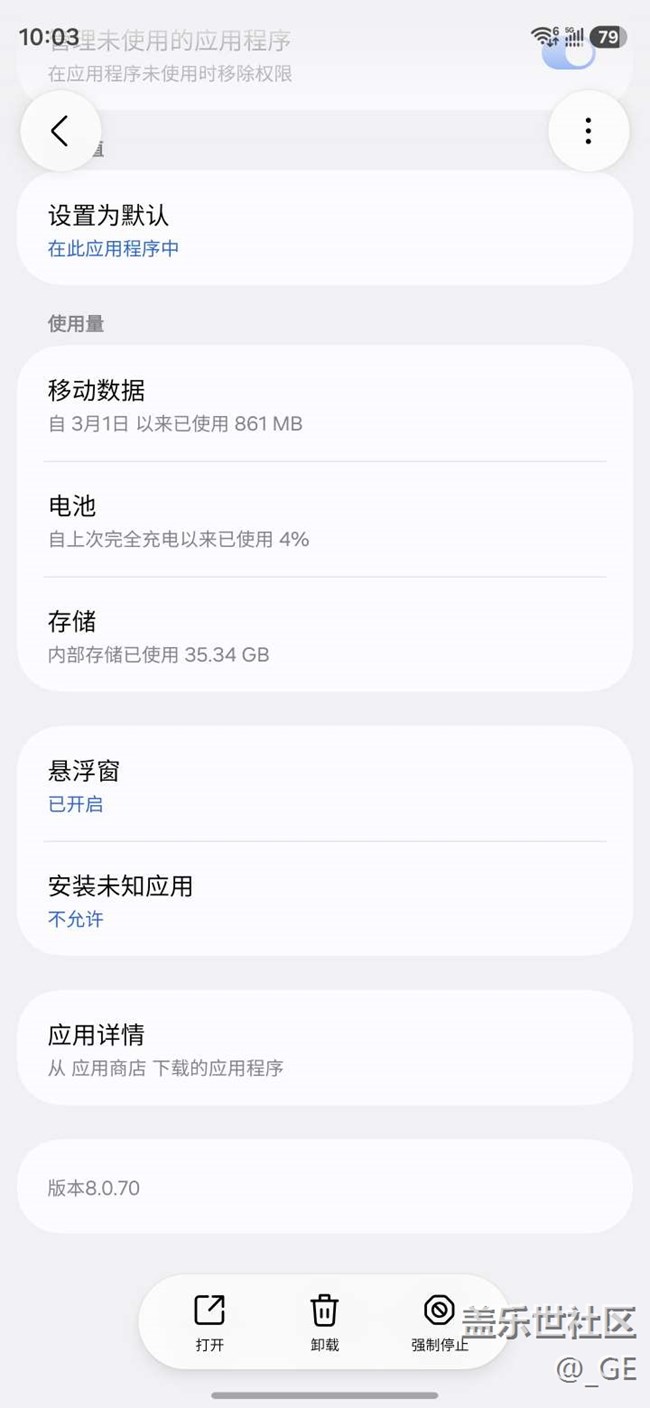Open the three-dot overflow menu
650x1408 pixels.
(588, 131)
